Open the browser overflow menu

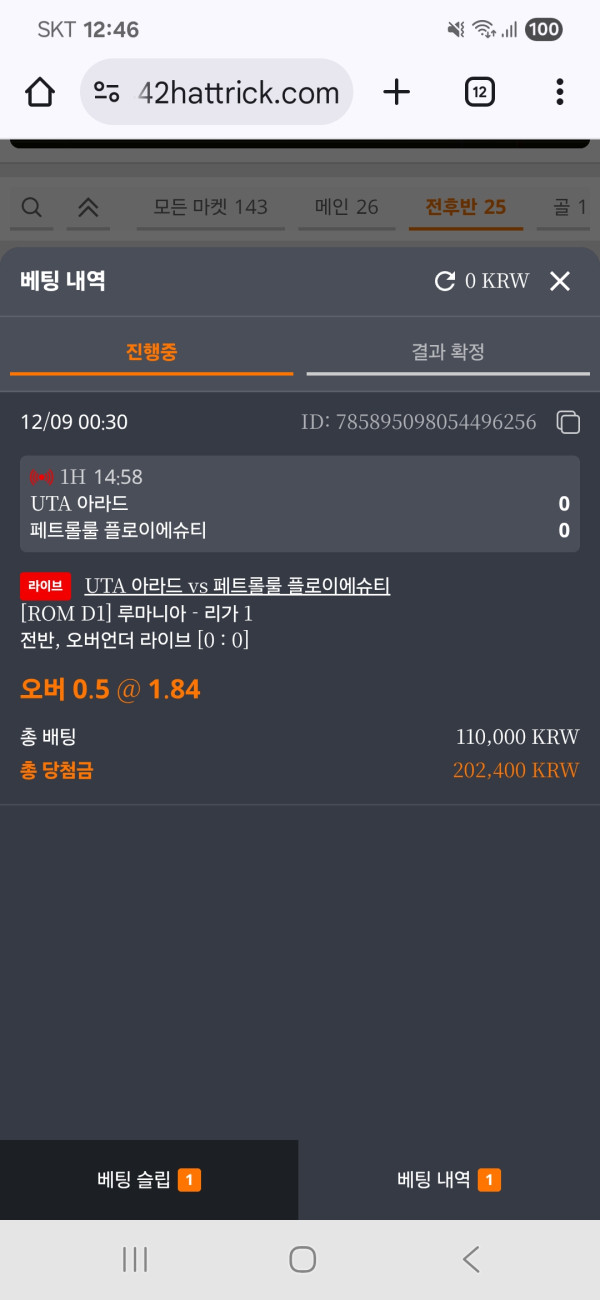[x=559, y=93]
